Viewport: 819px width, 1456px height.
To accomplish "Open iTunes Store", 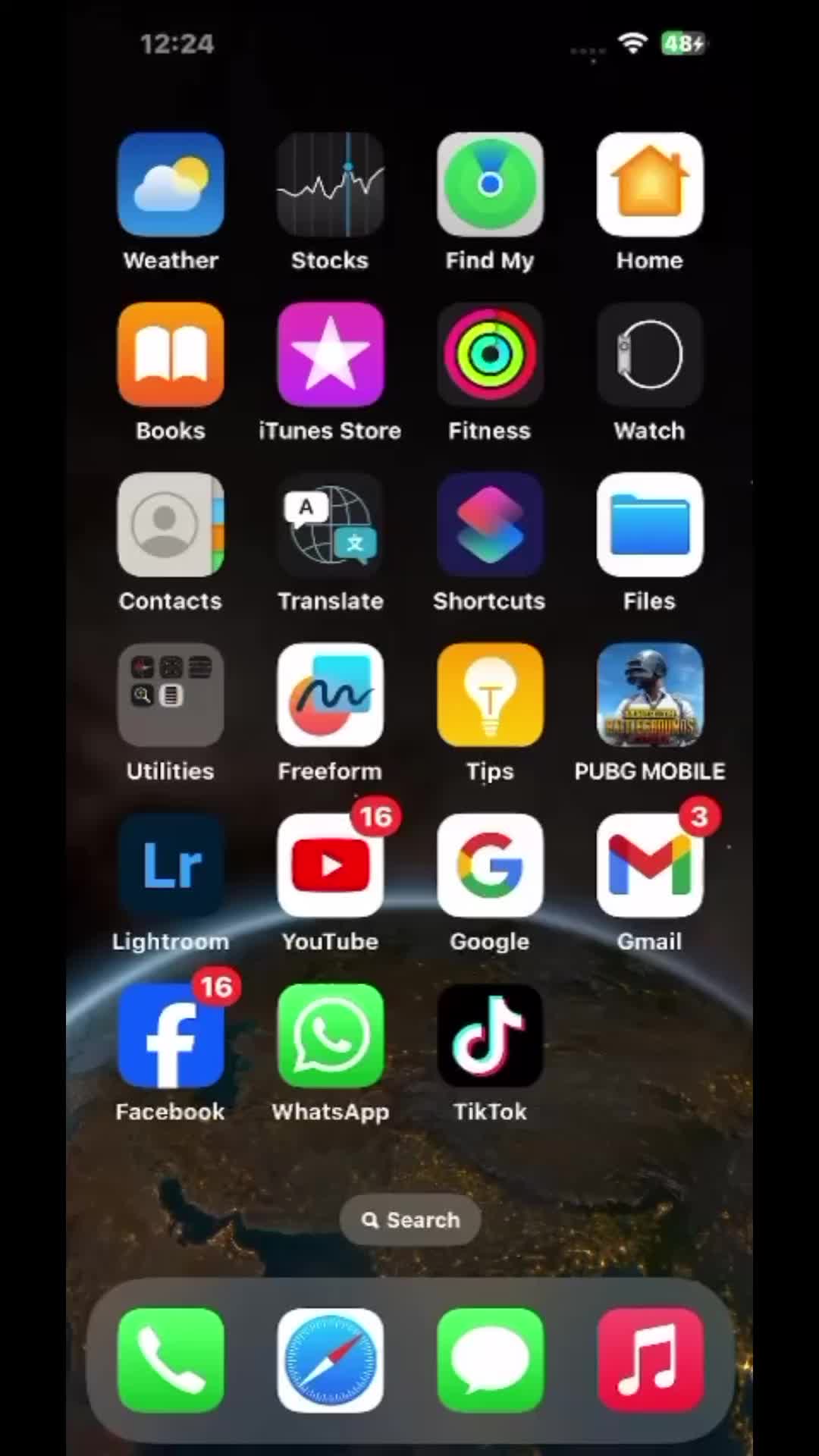I will point(331,354).
